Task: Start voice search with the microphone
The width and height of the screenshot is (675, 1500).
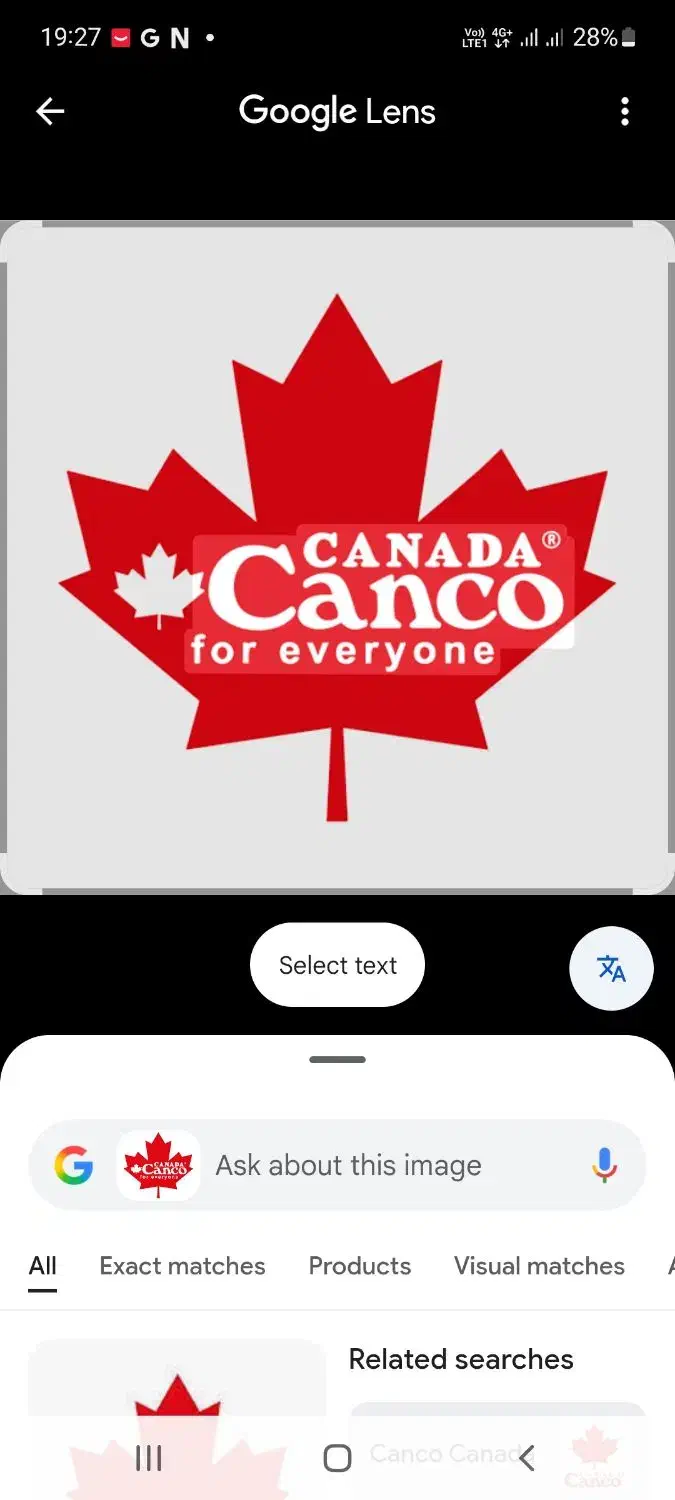Action: 604,1165
